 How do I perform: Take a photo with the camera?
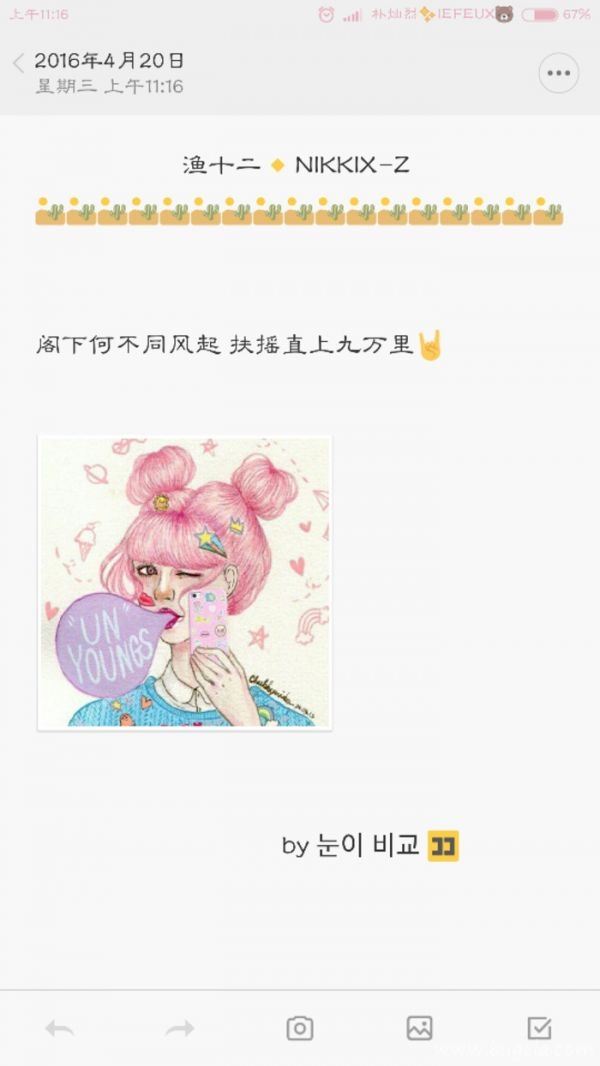(299, 1028)
